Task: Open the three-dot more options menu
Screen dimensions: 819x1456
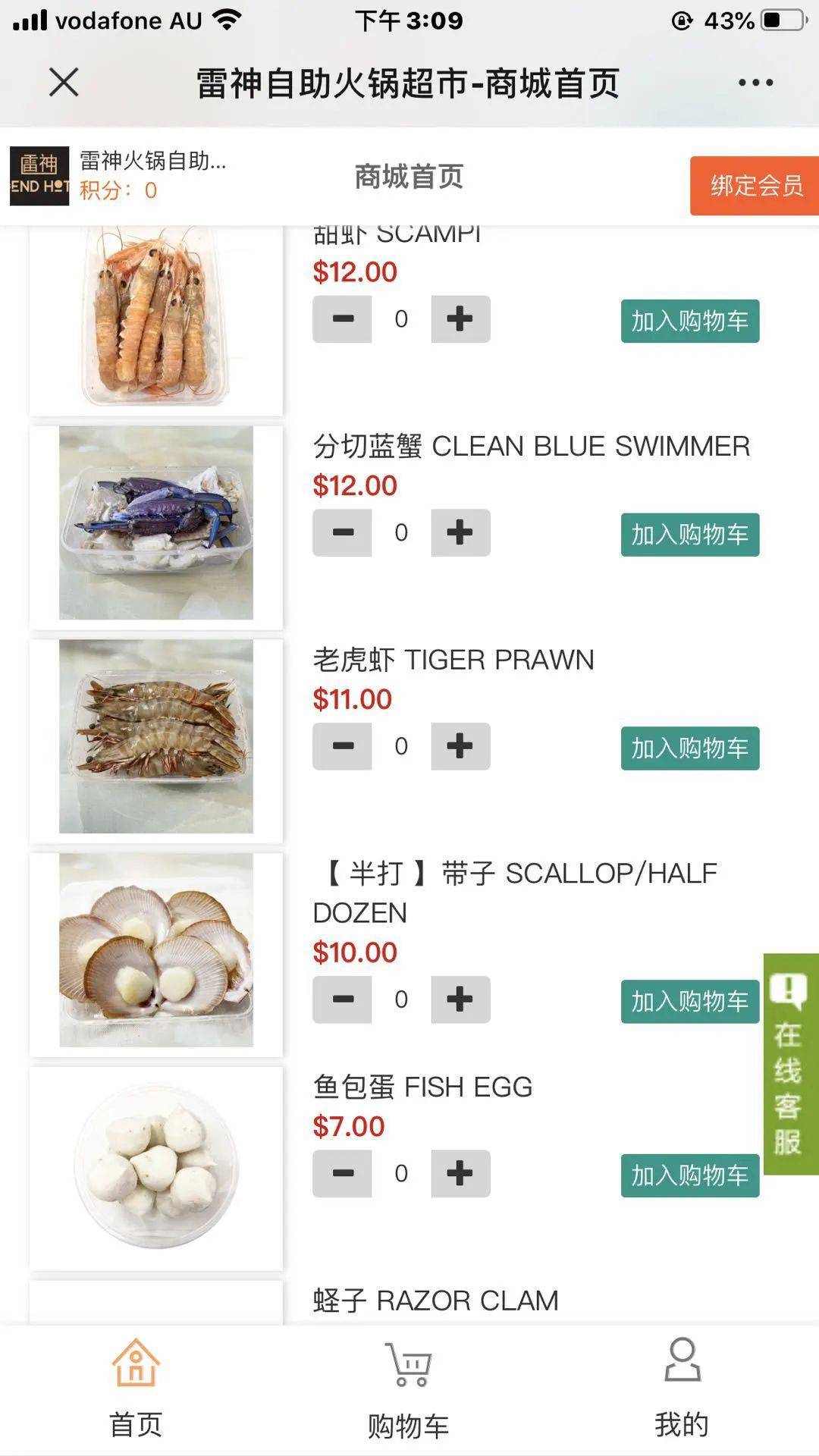Action: coord(755,83)
